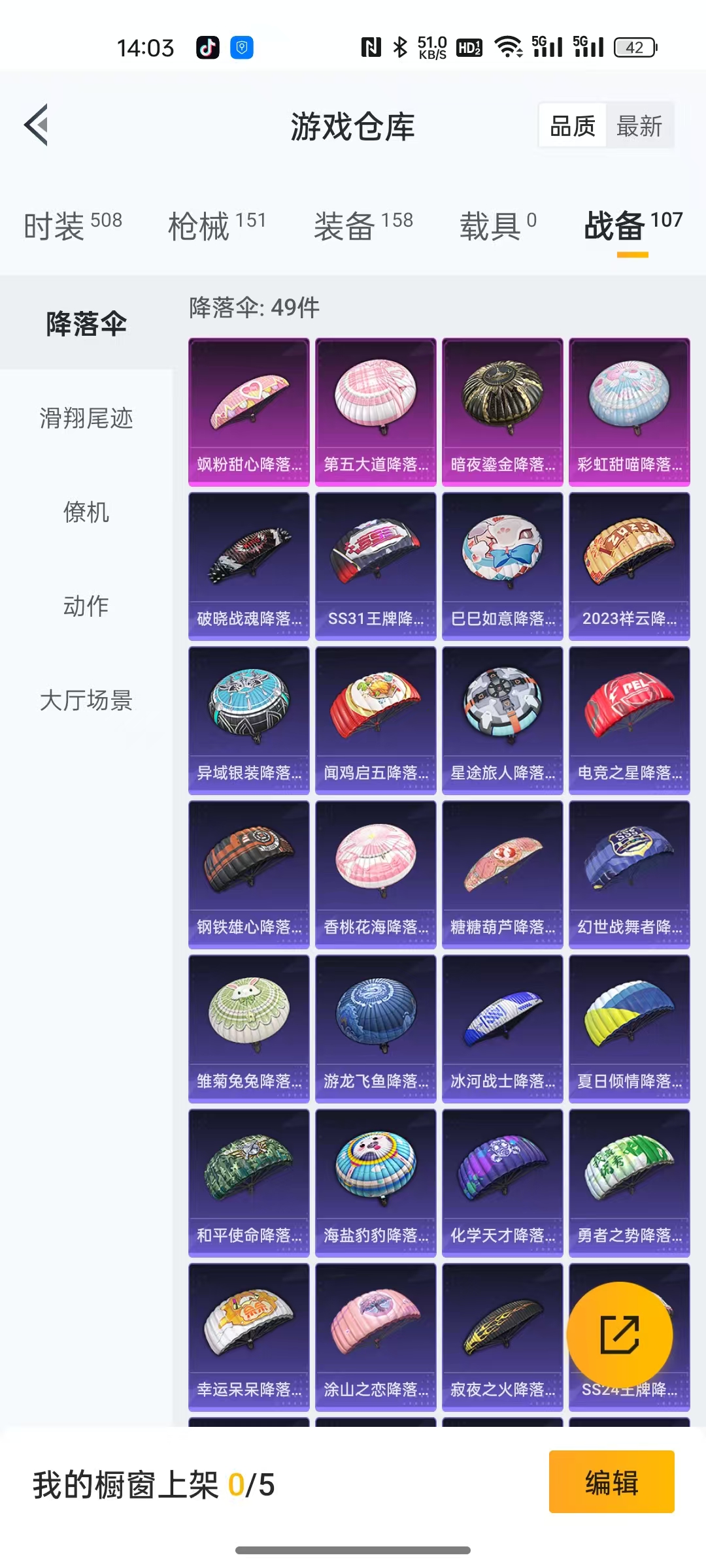706x1568 pixels.
Task: Open the 香桃花海降落伞 item
Action: (x=375, y=874)
